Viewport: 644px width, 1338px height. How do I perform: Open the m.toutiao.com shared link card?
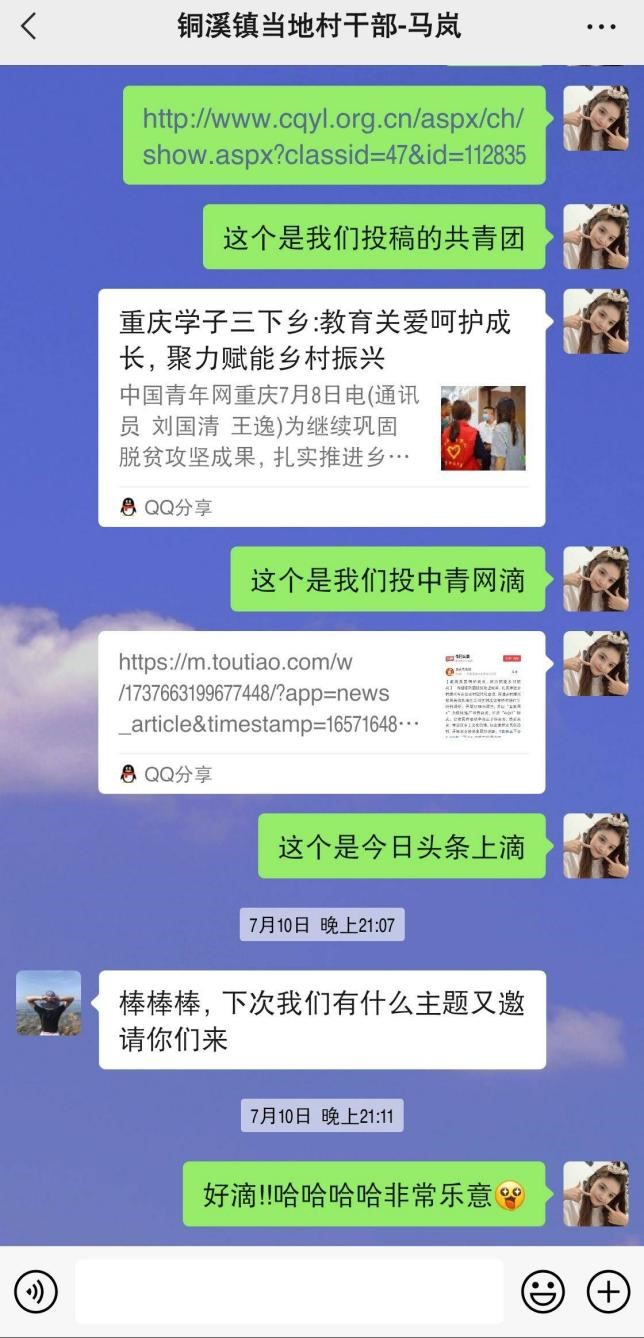point(321,711)
